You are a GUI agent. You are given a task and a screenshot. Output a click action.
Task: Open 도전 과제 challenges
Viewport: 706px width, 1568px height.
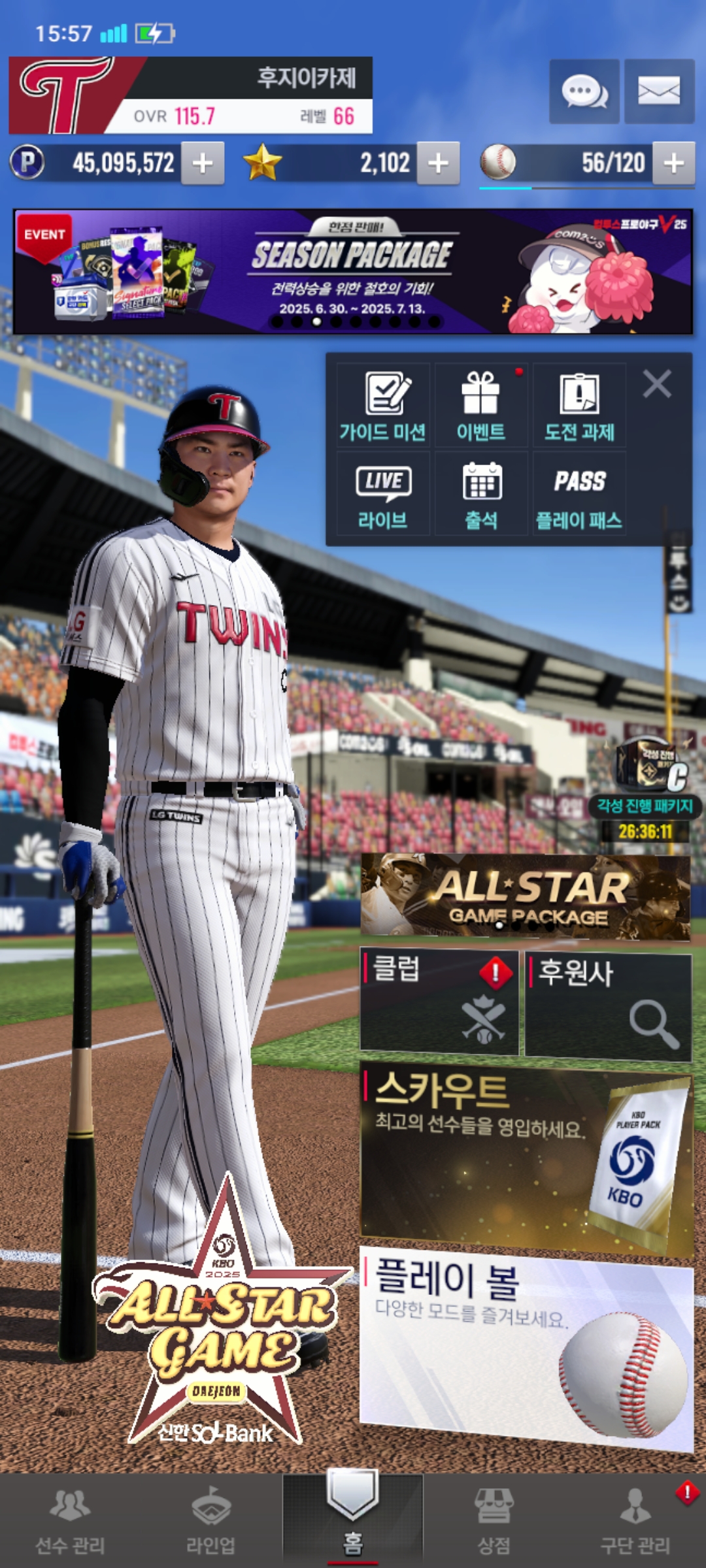coord(579,406)
